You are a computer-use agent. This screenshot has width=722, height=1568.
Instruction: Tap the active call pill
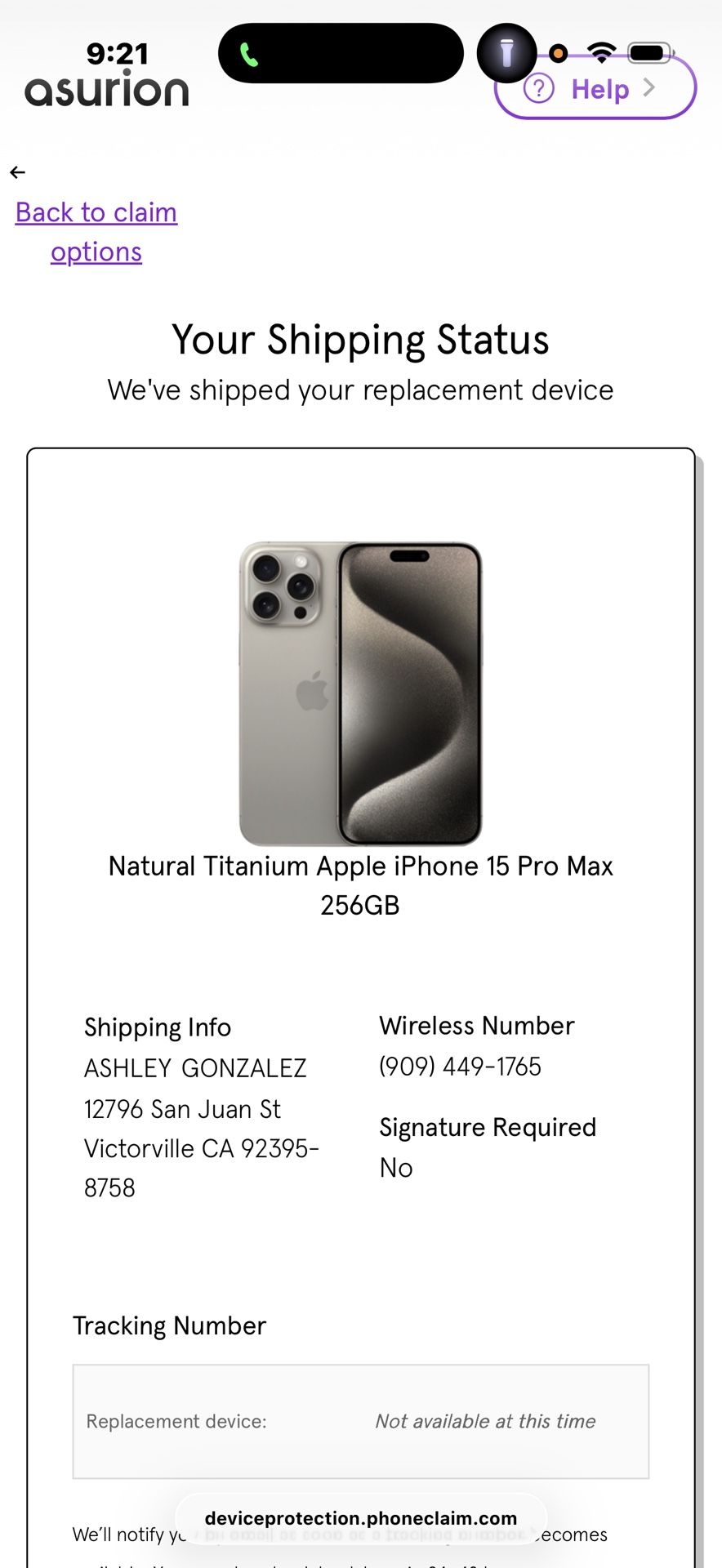(x=341, y=53)
